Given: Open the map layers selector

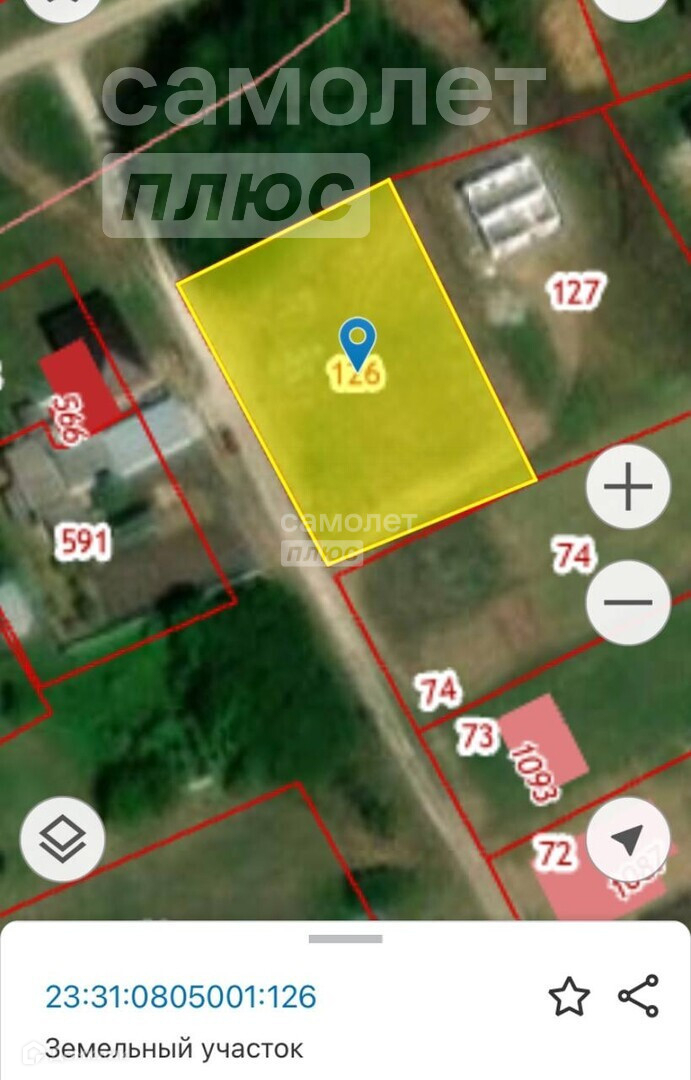Looking at the screenshot, I should [62, 839].
